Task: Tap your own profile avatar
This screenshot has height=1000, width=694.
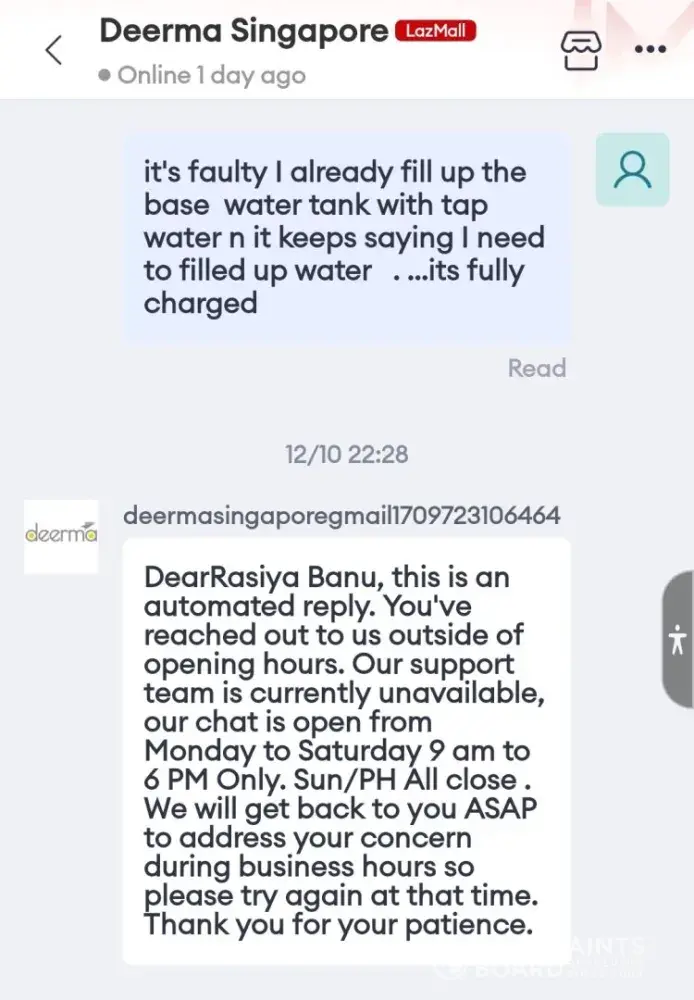Action: coord(632,170)
